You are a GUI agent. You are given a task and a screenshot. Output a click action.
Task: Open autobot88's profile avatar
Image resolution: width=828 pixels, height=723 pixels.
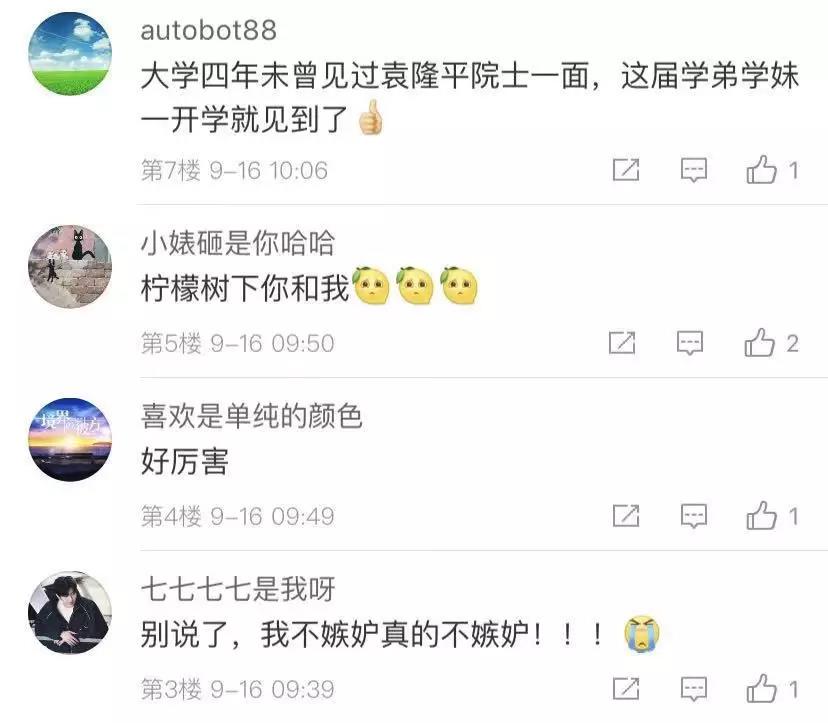coord(68,53)
